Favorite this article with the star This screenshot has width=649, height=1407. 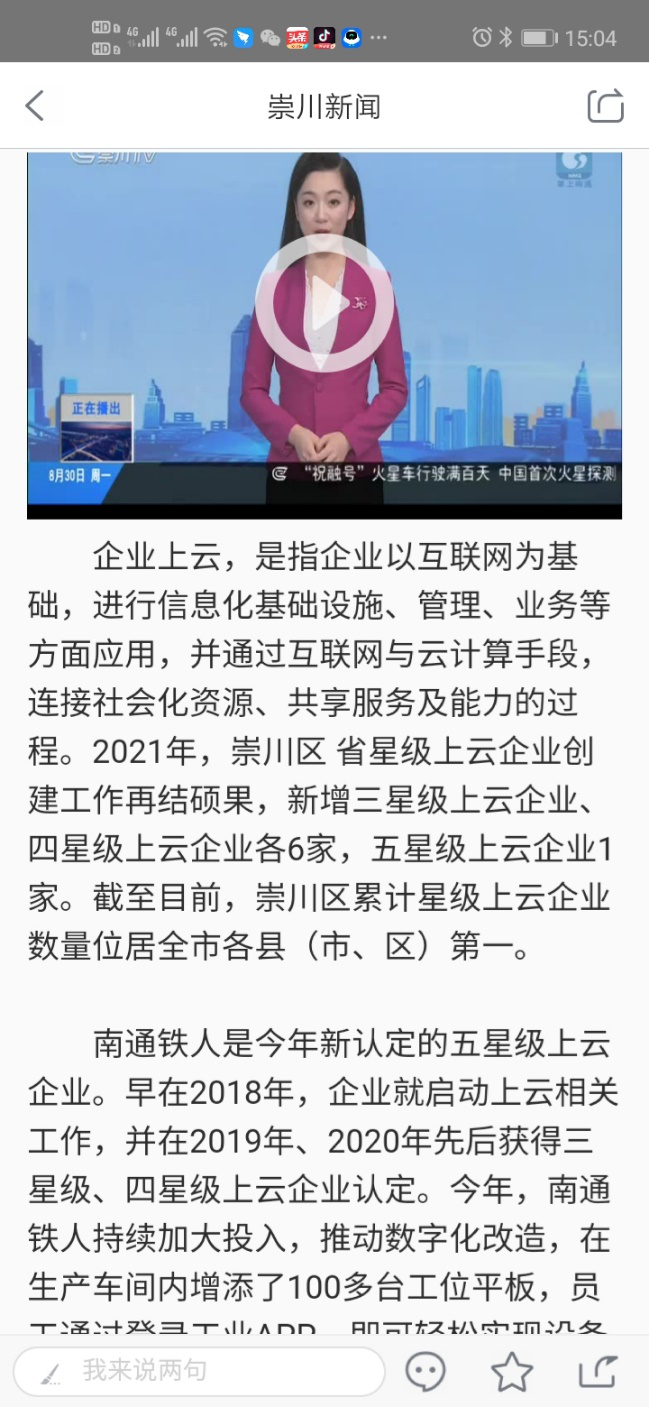[512, 1371]
